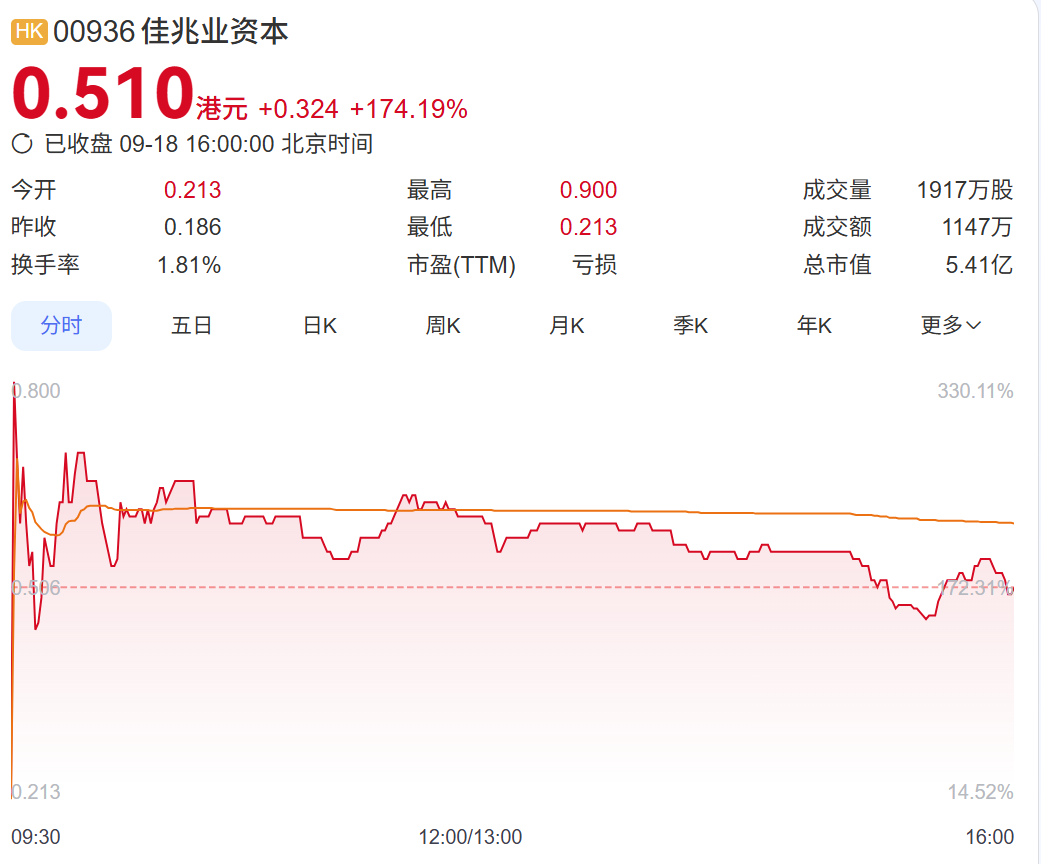1041x864 pixels.
Task: Select the 分时 intraday chart tab
Action: [x=61, y=326]
